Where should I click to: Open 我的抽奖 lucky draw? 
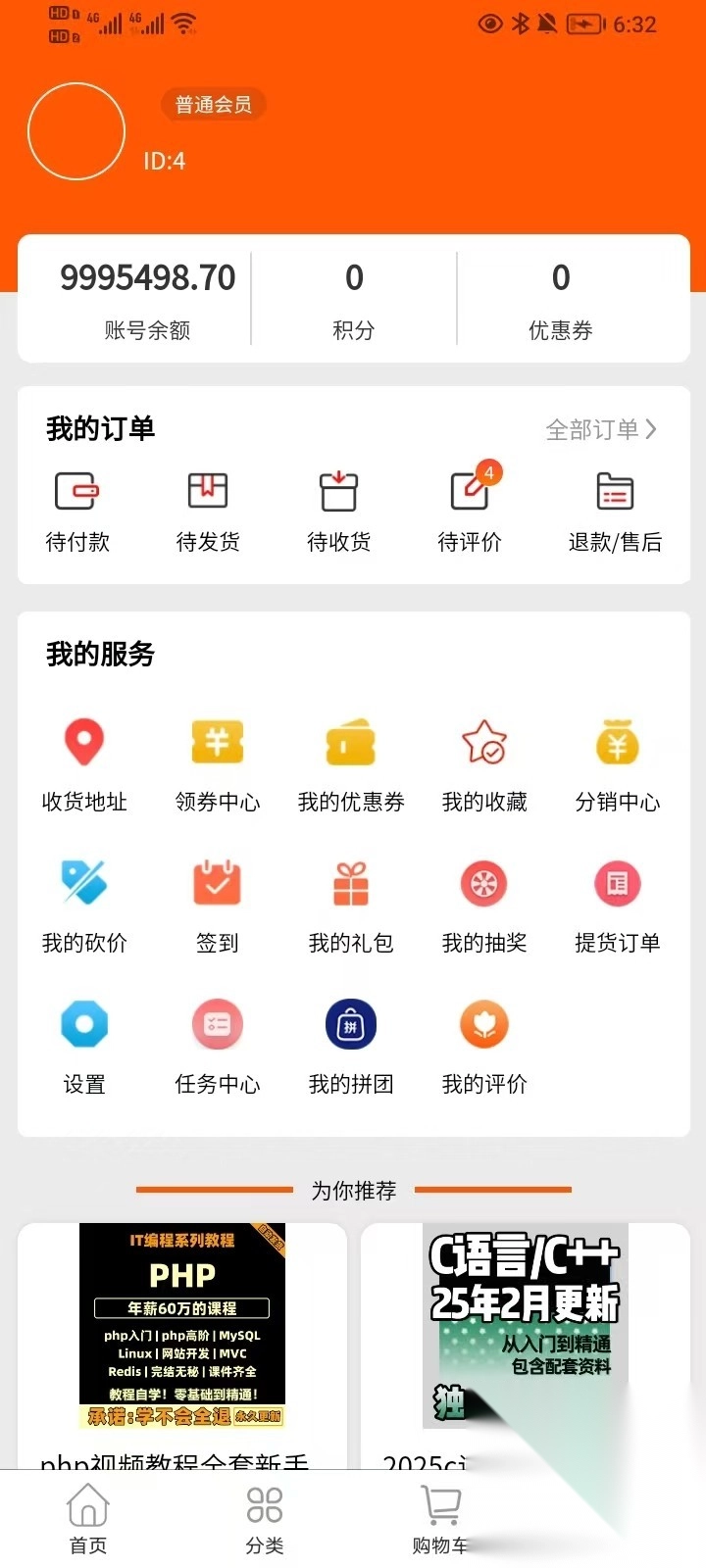(x=483, y=905)
